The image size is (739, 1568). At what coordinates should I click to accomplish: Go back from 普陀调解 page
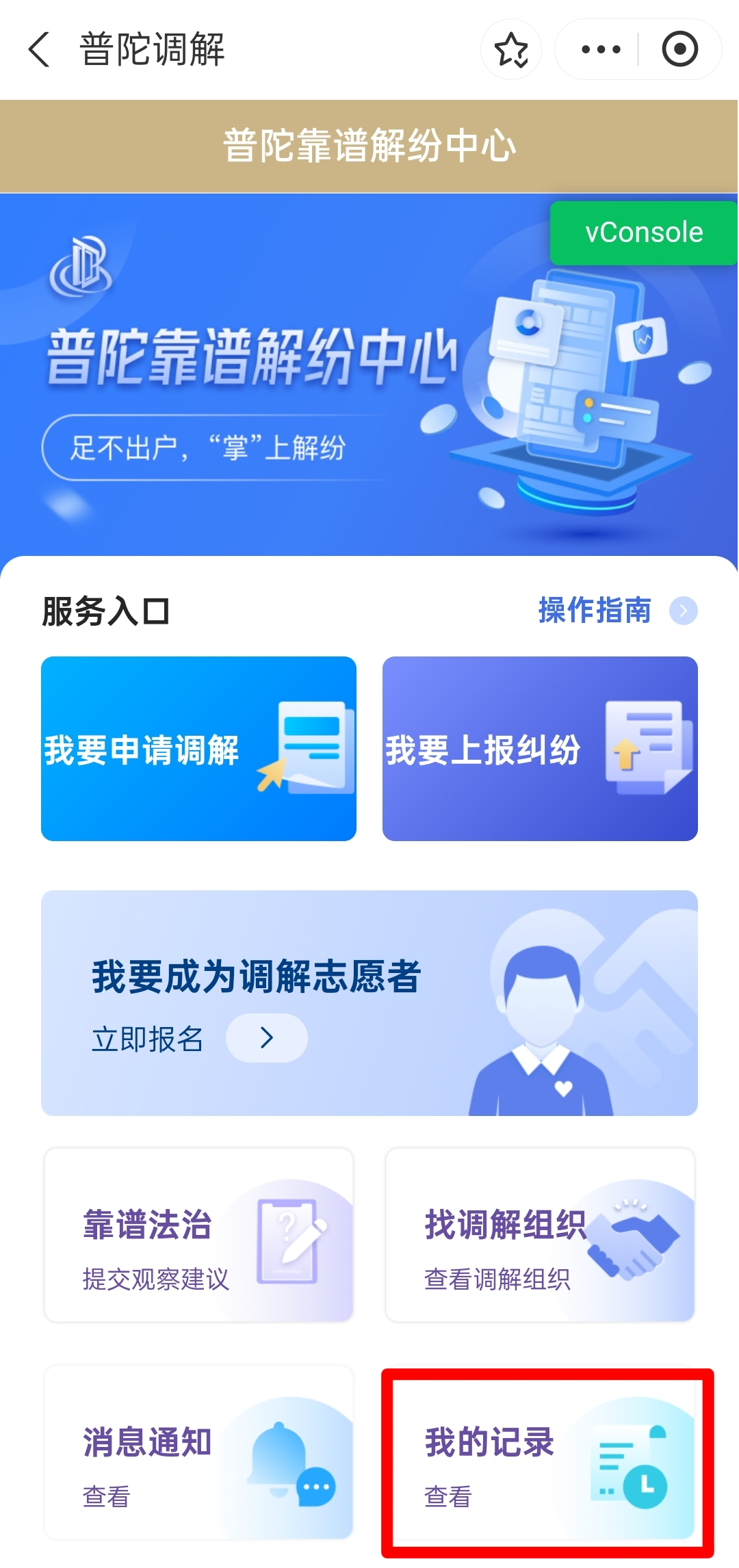[40, 49]
